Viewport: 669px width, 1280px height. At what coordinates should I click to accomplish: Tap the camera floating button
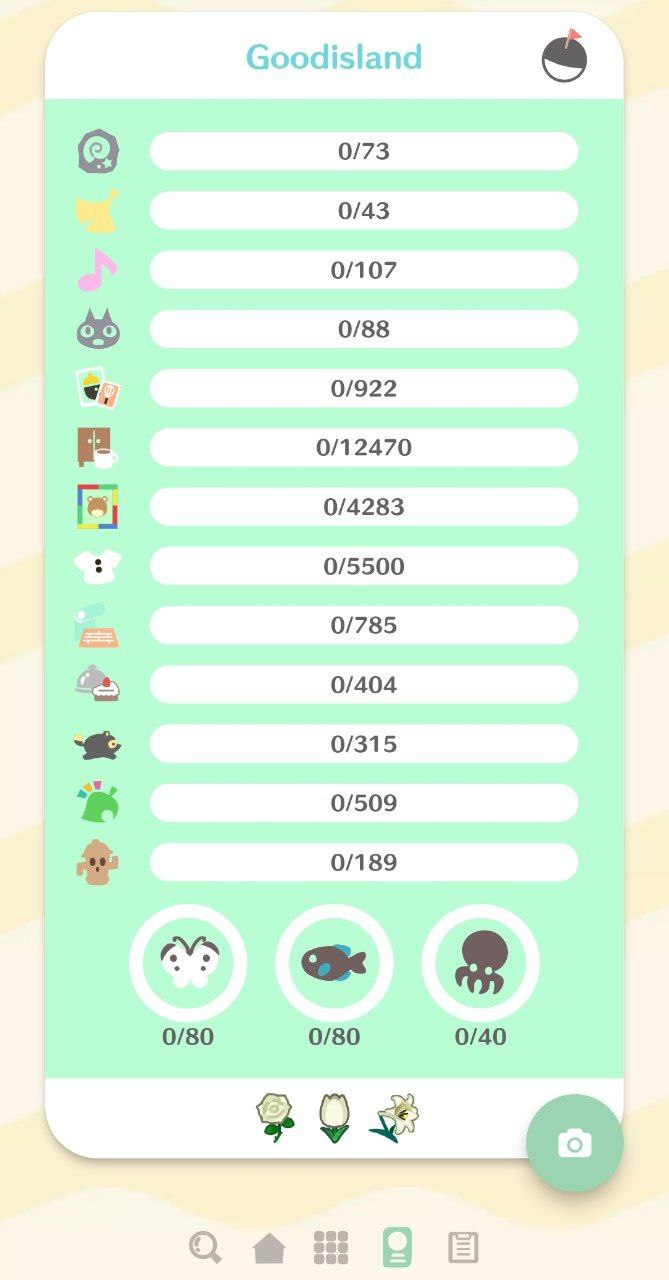(x=574, y=1143)
